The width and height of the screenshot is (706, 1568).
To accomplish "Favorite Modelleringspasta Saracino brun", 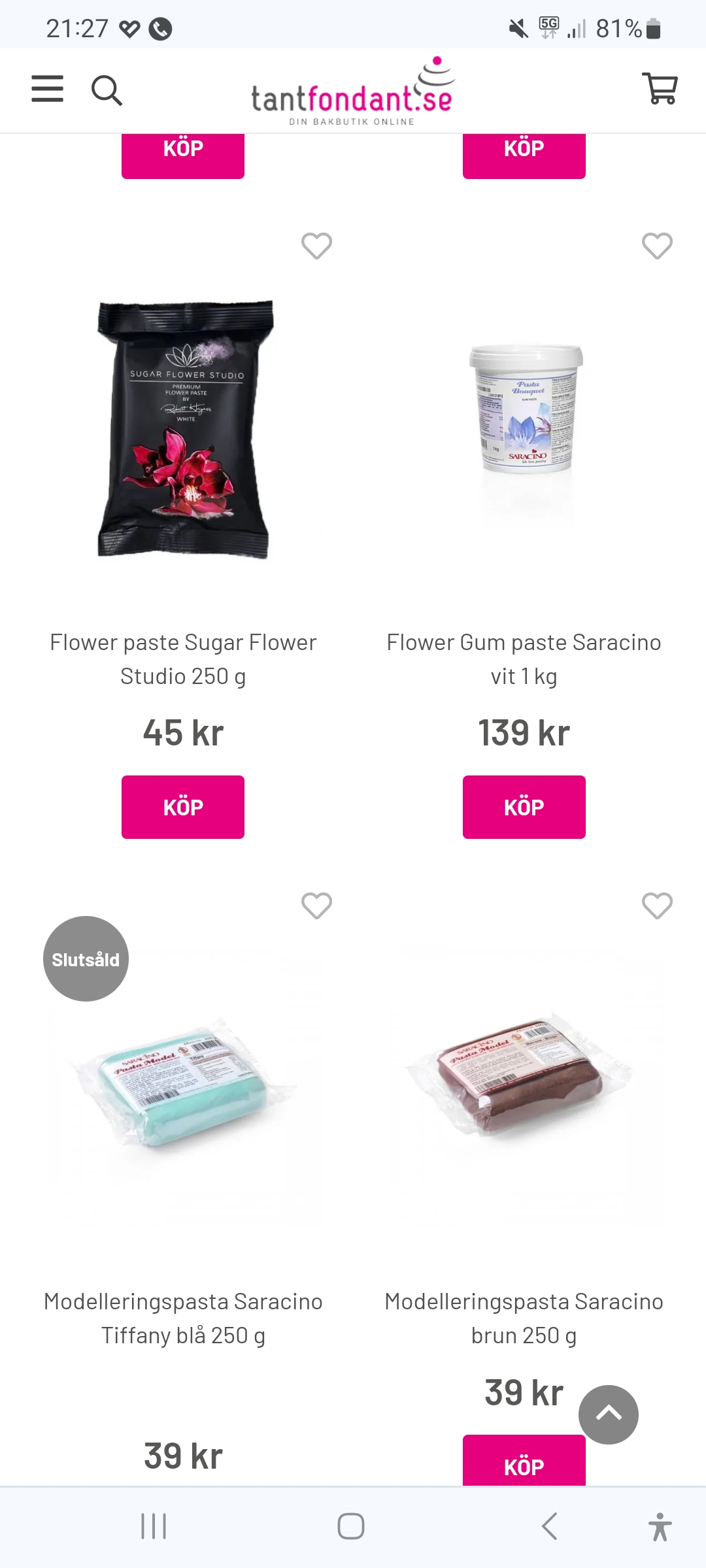I will [x=657, y=906].
